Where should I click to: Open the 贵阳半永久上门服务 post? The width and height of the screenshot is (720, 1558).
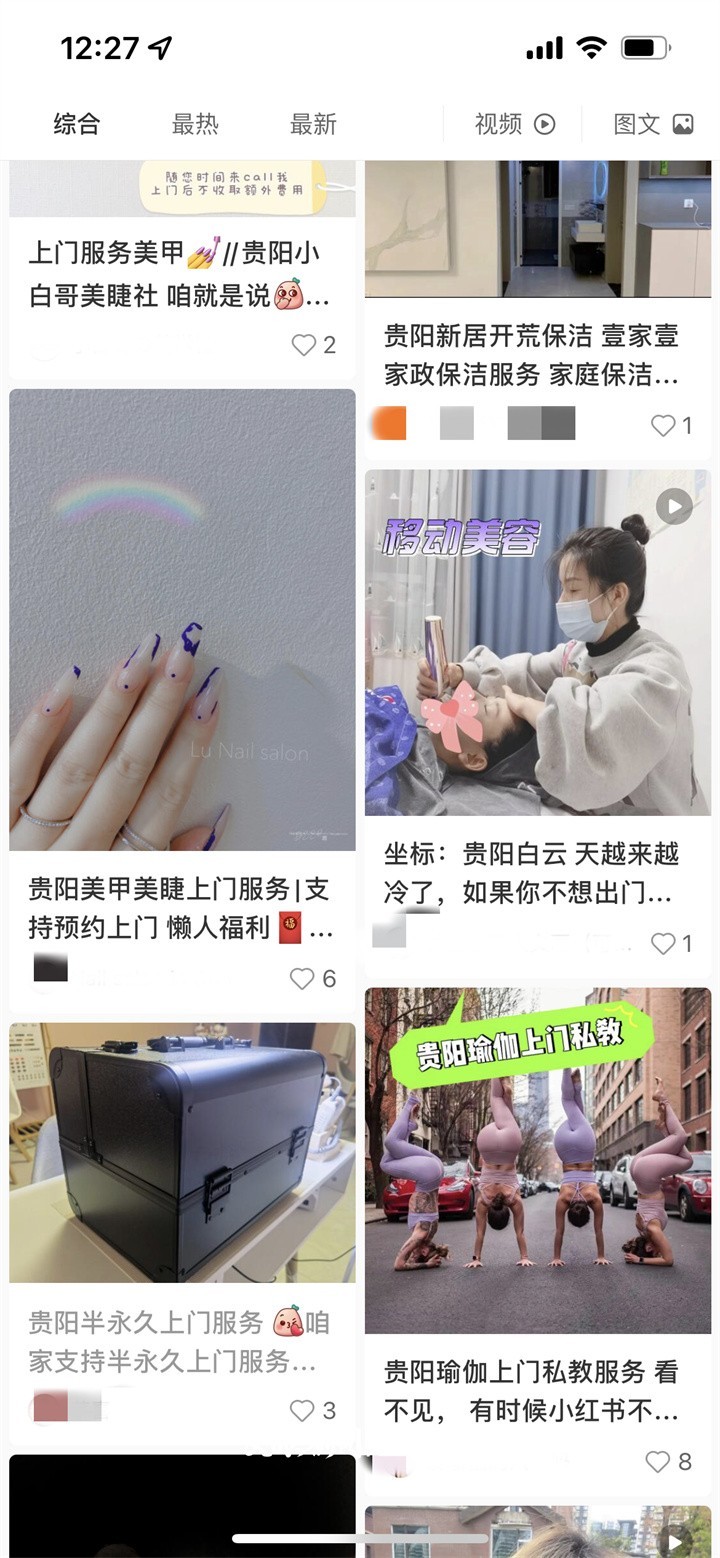click(x=182, y=1152)
